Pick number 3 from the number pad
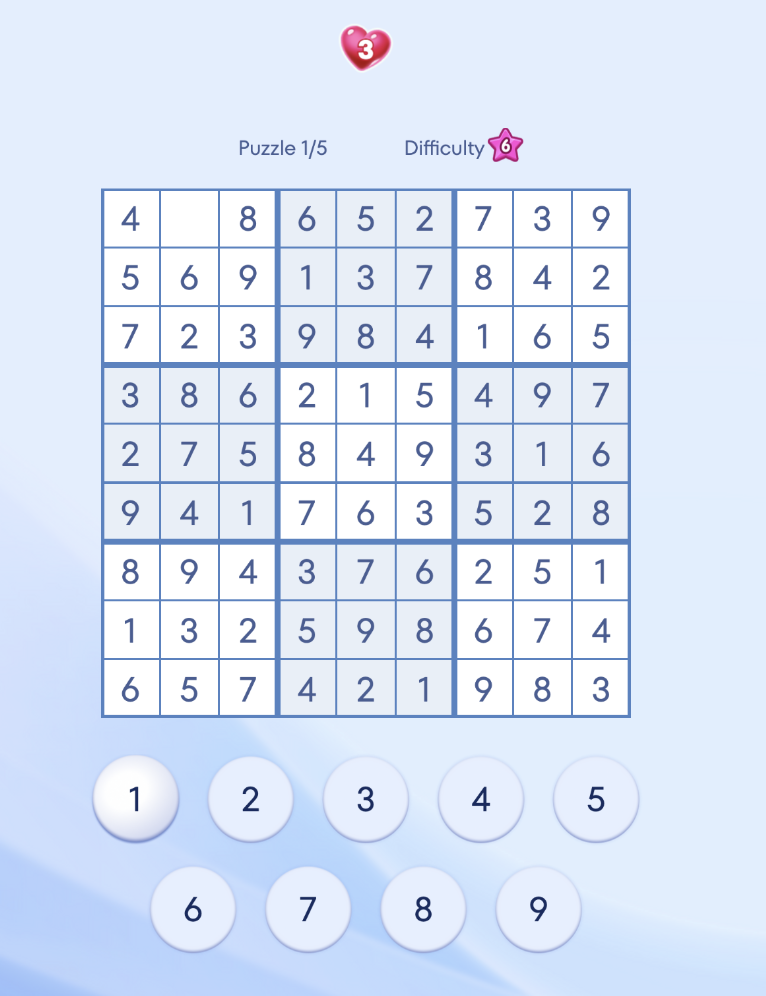 366,799
